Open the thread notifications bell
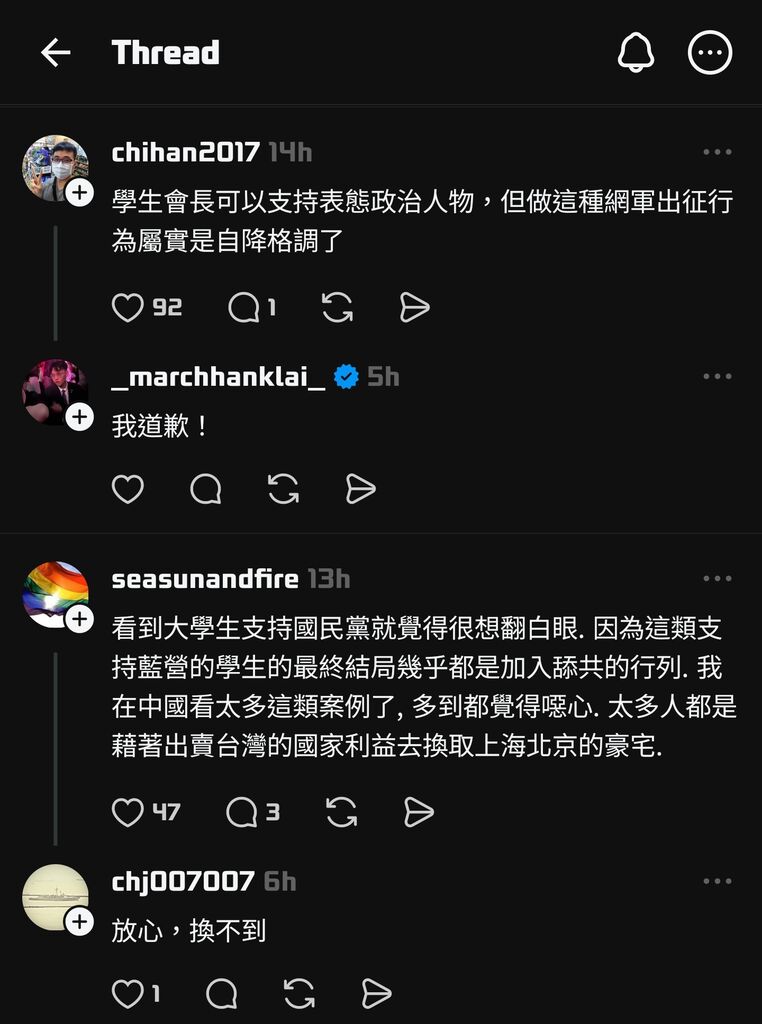This screenshot has height=1024, width=762. 635,53
